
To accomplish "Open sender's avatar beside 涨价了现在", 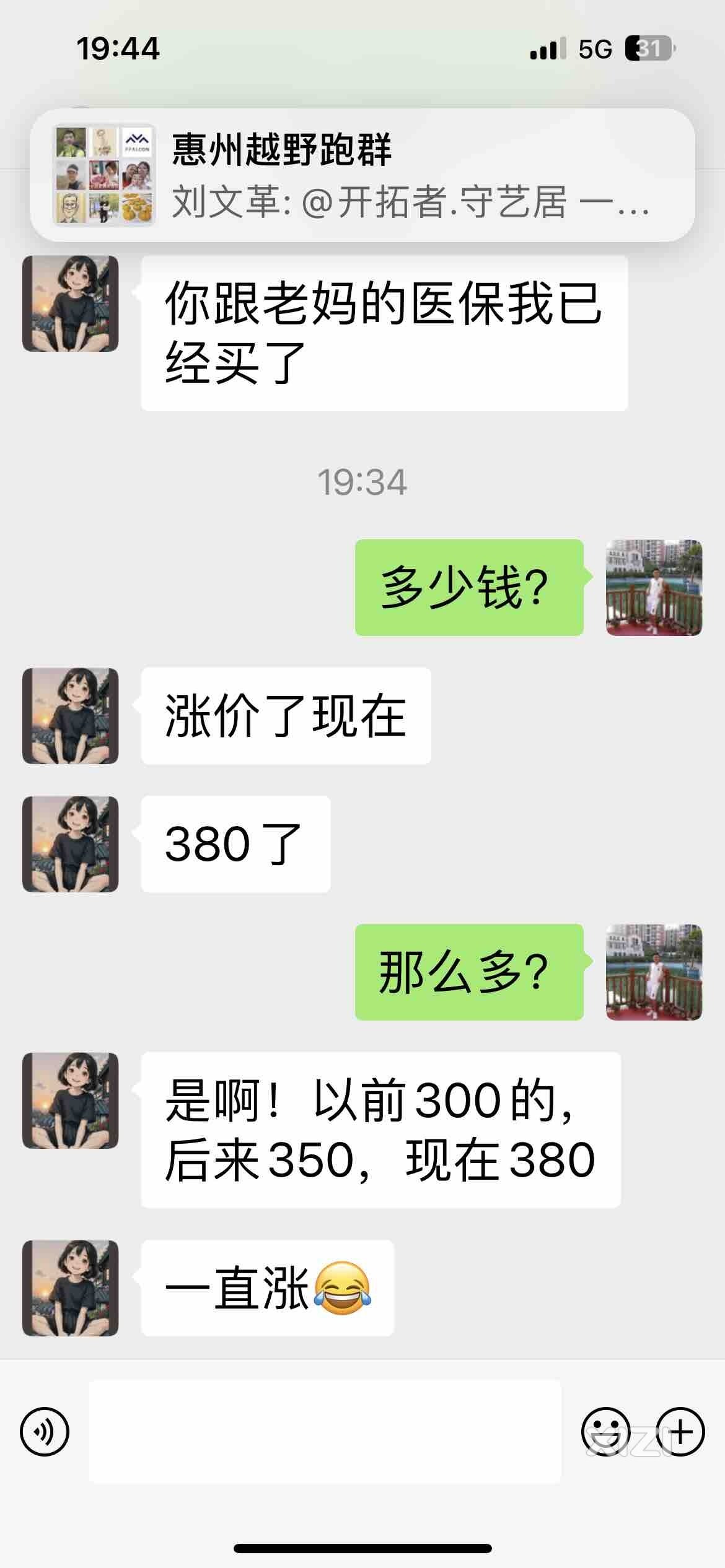I will 71,716.
